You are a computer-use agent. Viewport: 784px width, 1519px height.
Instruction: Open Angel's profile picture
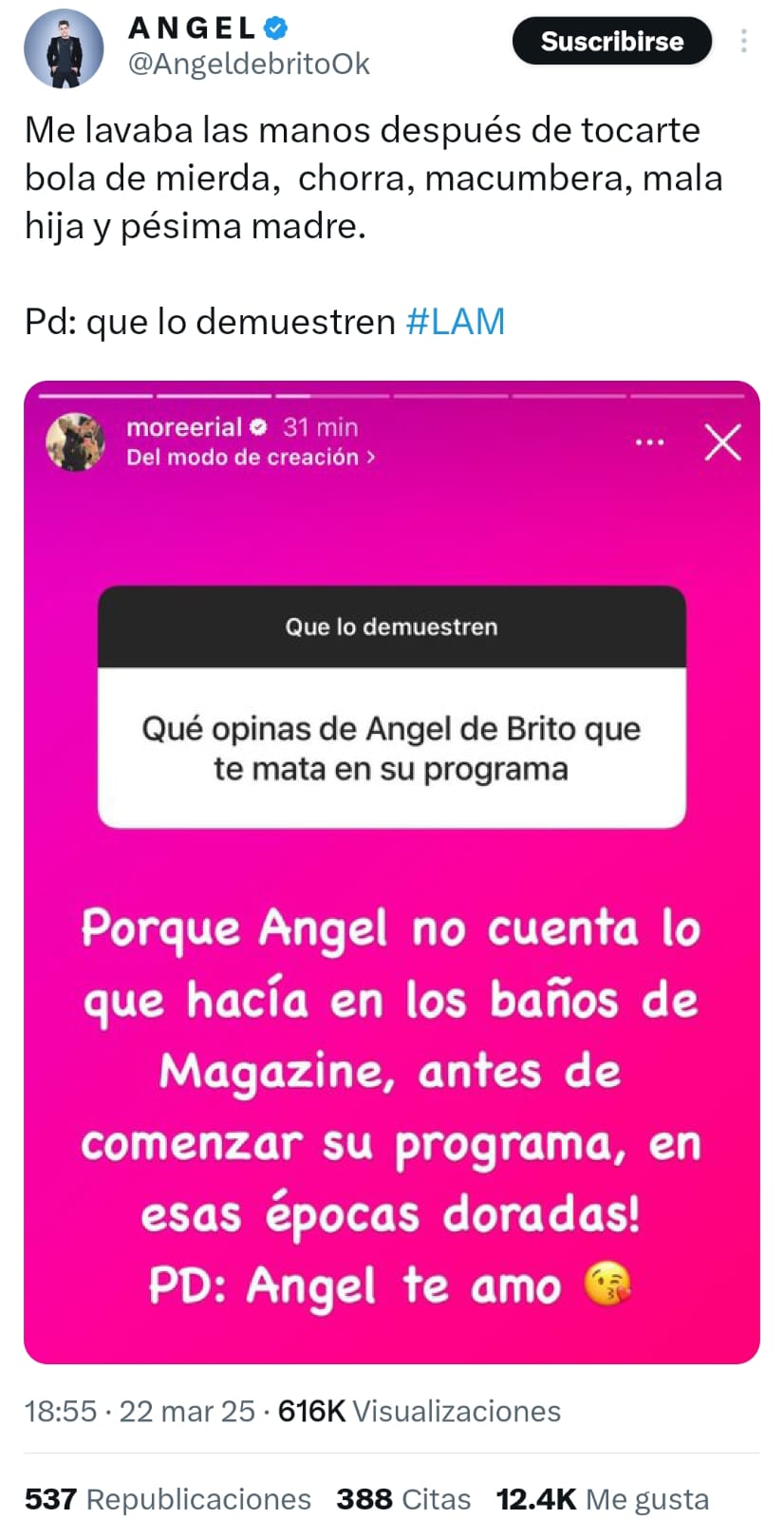click(x=64, y=48)
